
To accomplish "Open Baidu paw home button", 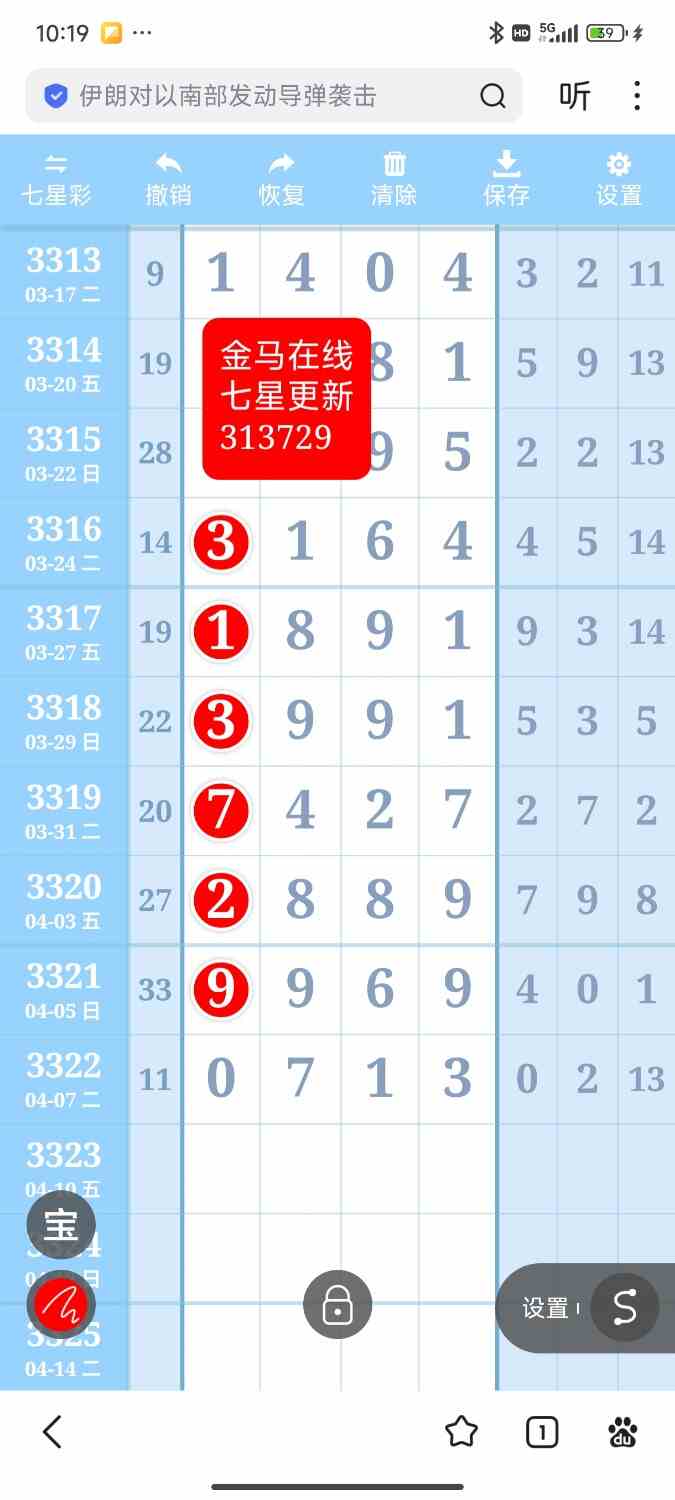I will coord(623,1432).
